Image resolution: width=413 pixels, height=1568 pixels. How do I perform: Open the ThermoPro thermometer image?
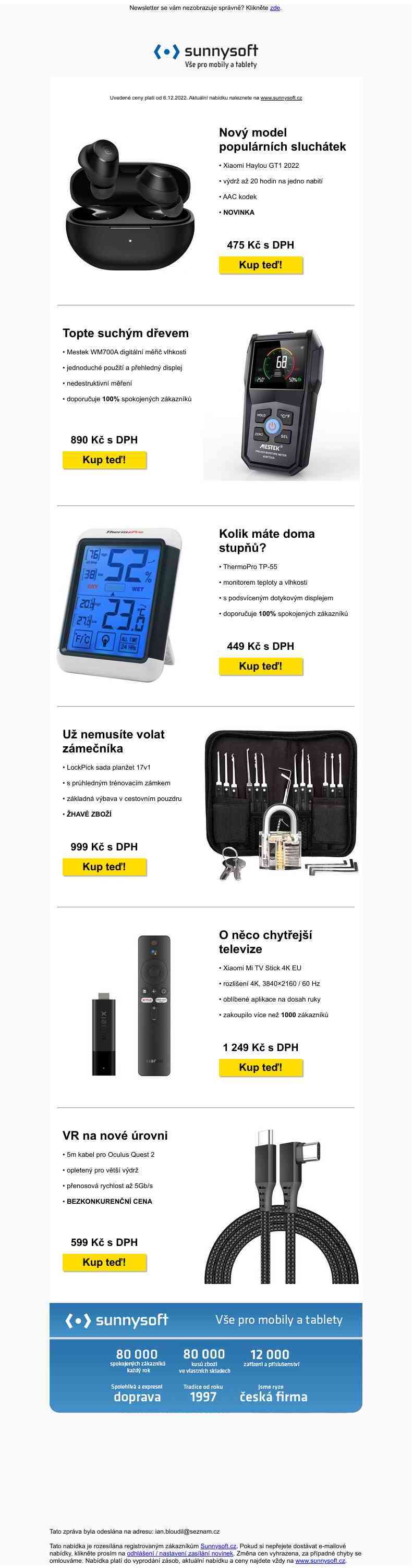point(119,604)
